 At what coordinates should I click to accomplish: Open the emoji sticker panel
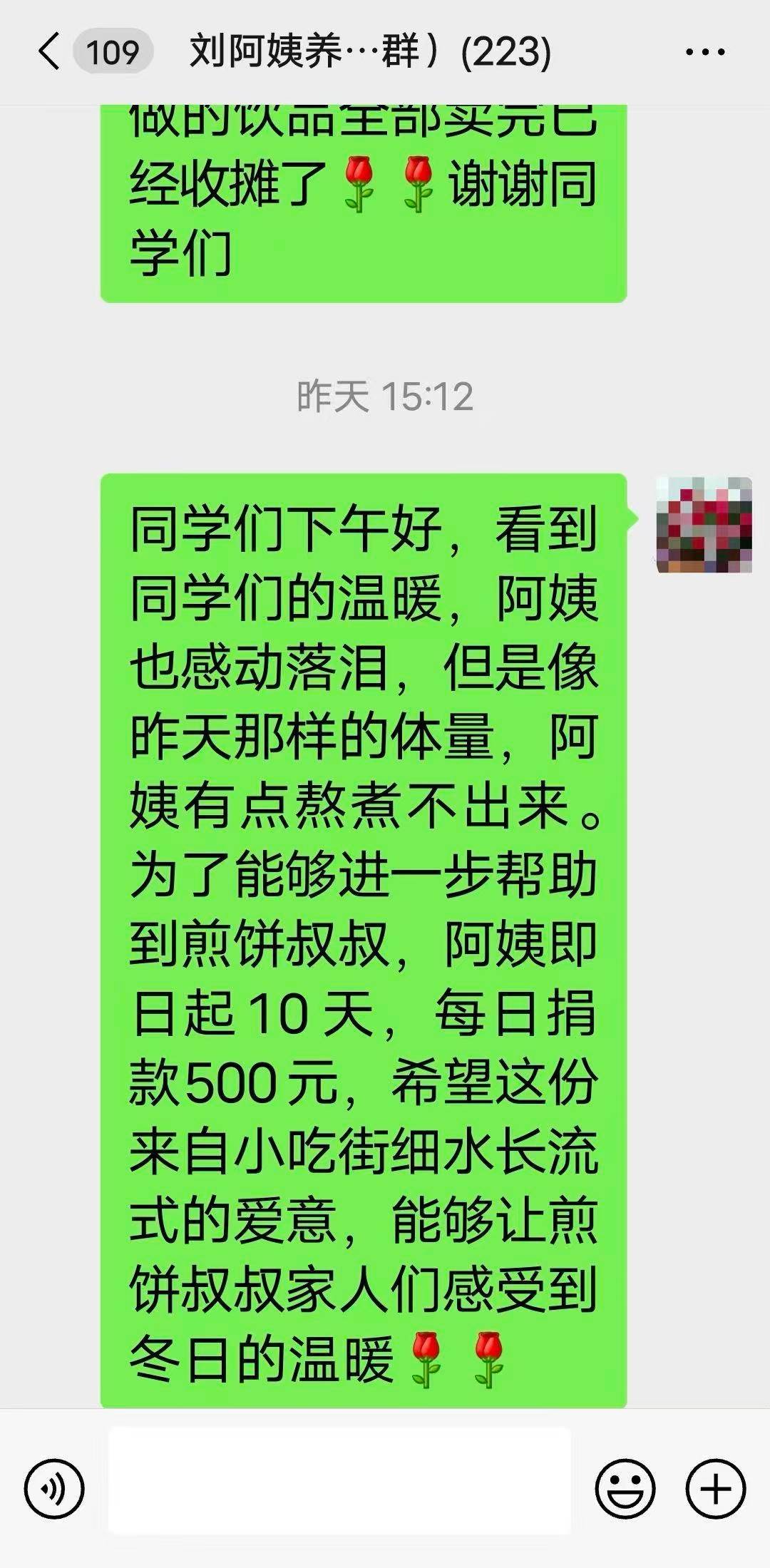(x=625, y=1489)
